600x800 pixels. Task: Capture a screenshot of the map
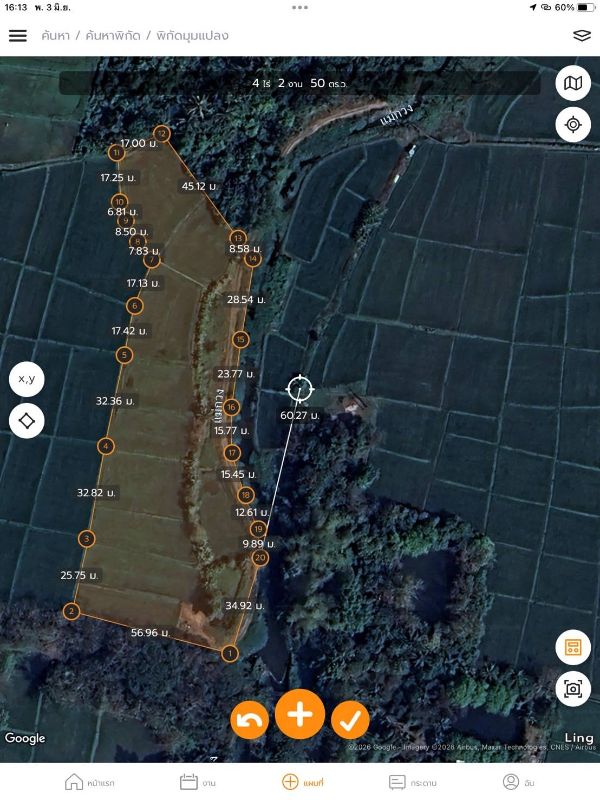click(x=573, y=689)
